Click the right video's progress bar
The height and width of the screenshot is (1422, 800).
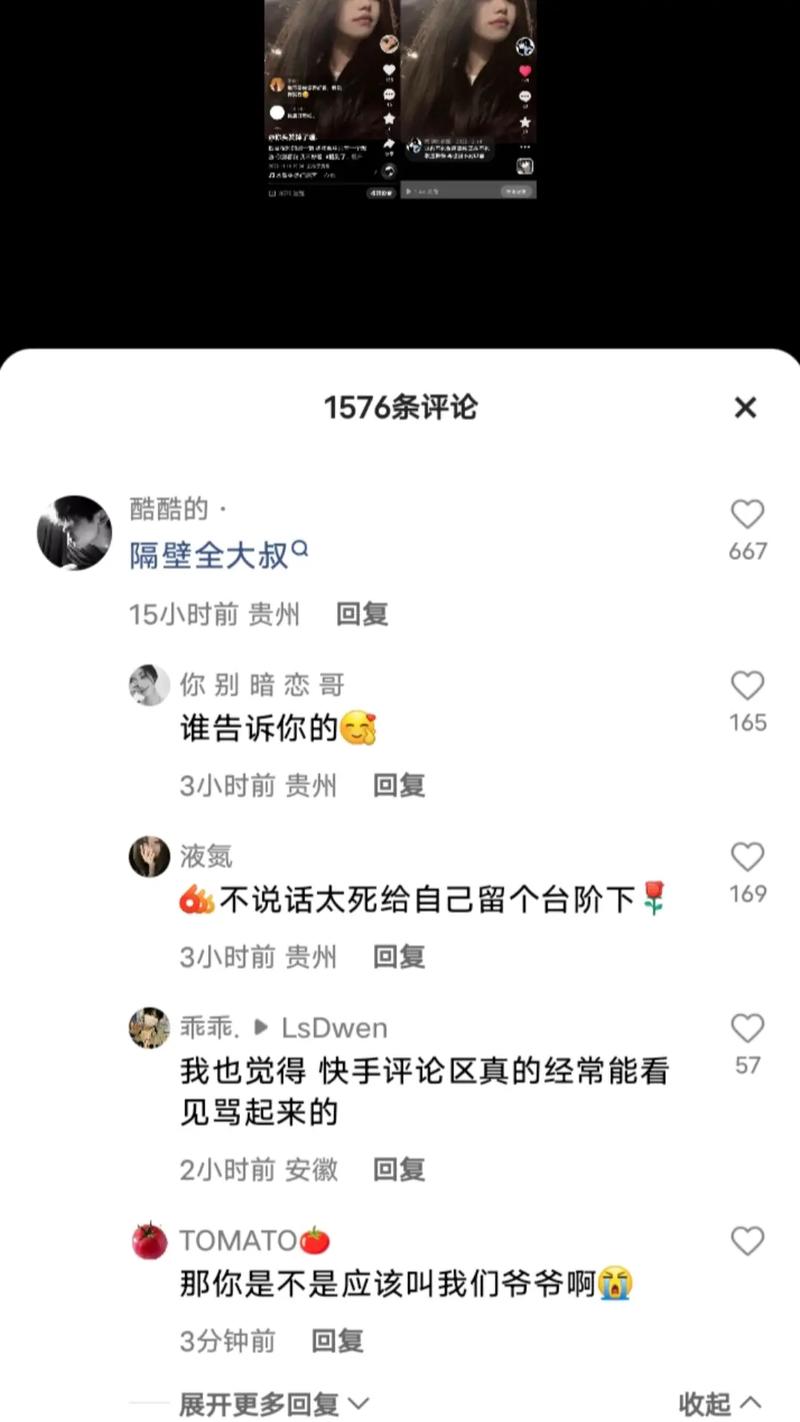[468, 189]
